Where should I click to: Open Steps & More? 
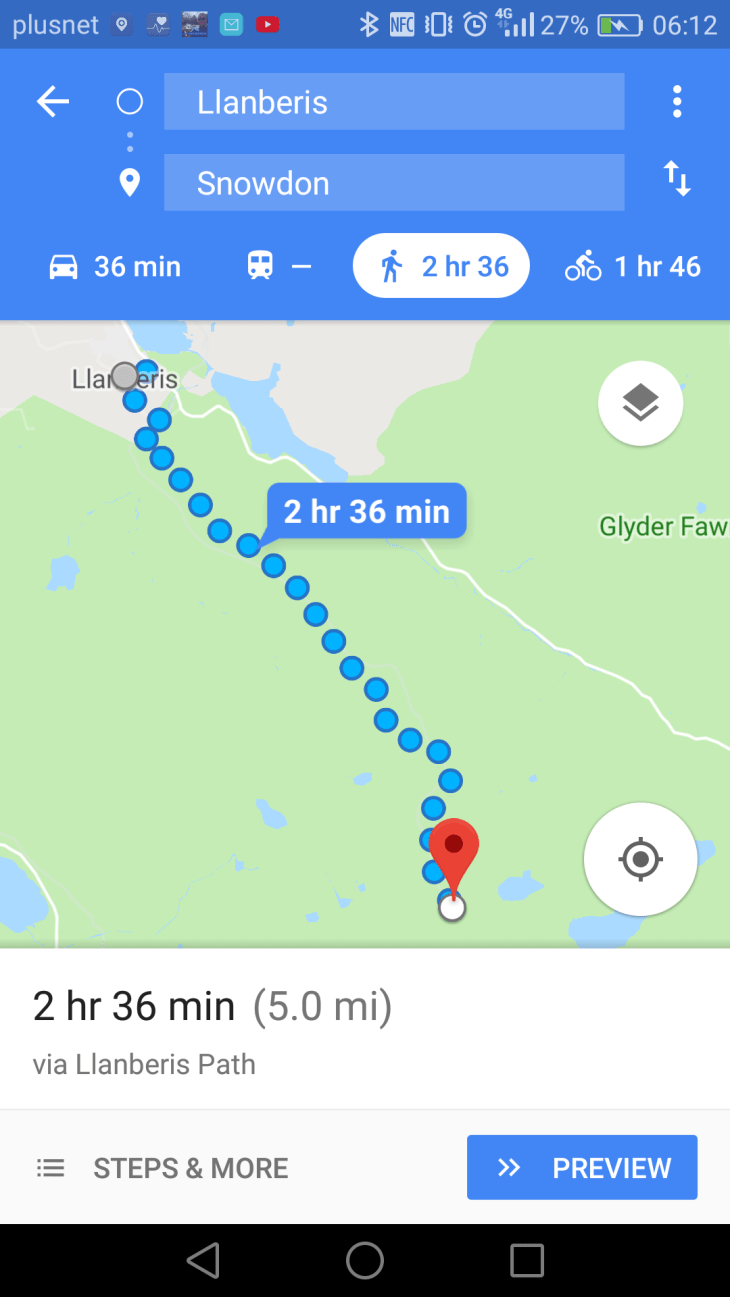pyautogui.click(x=162, y=1168)
